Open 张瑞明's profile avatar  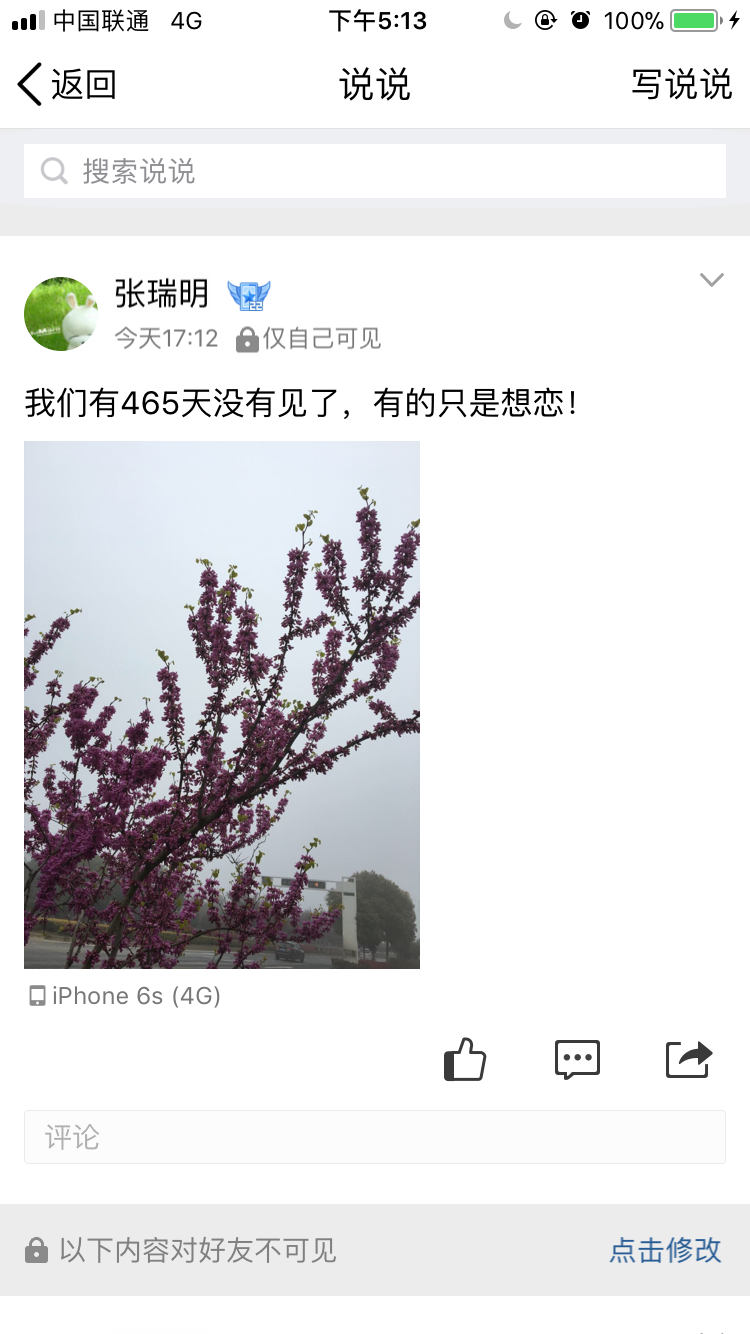click(x=61, y=314)
